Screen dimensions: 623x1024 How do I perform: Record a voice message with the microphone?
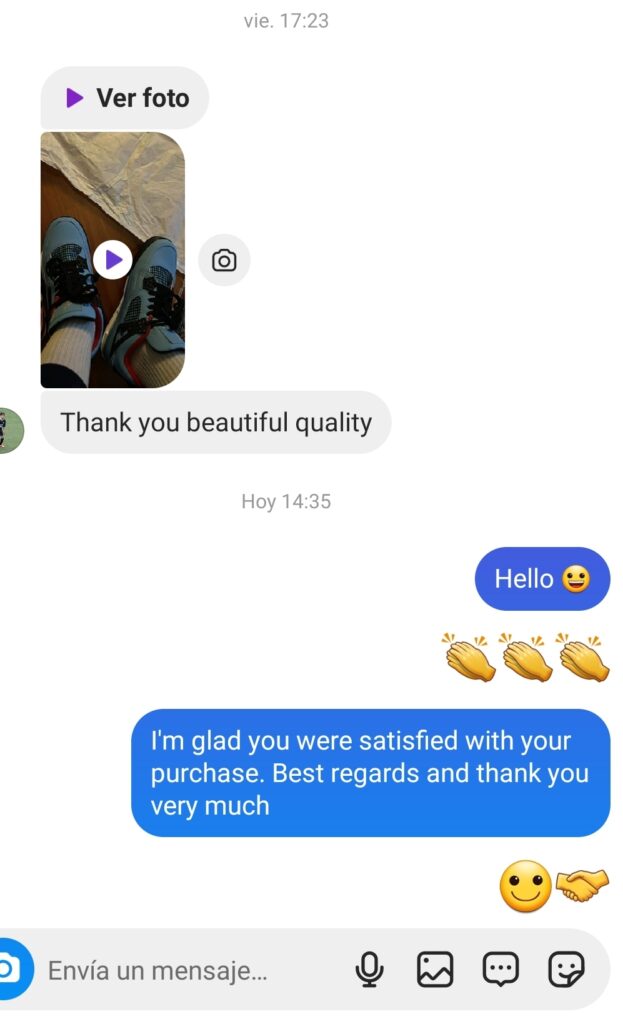tap(370, 969)
